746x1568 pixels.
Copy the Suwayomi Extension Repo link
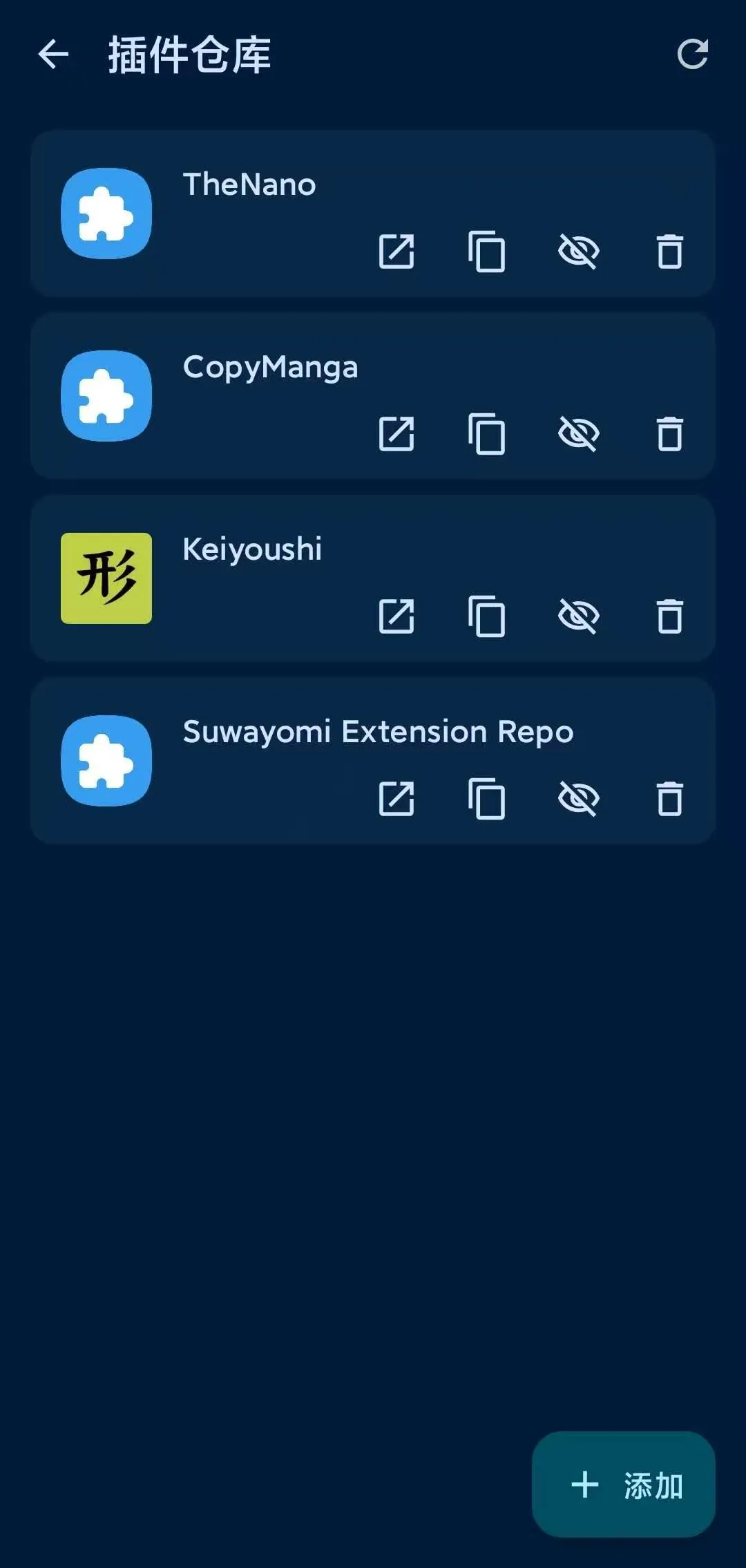487,799
